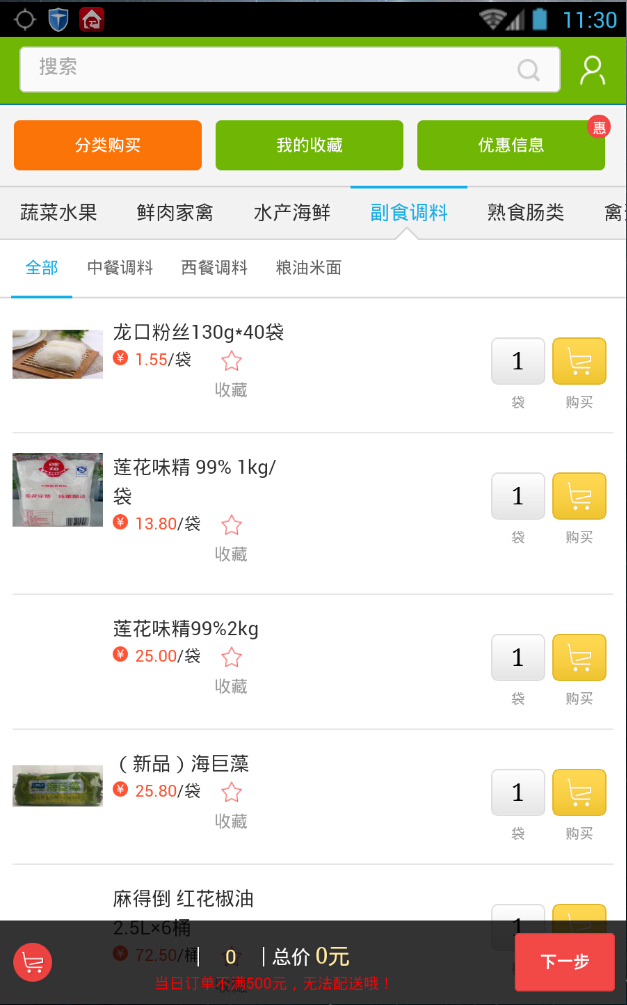
Task: Add （新品）海巨藻 to cart
Action: 579,792
